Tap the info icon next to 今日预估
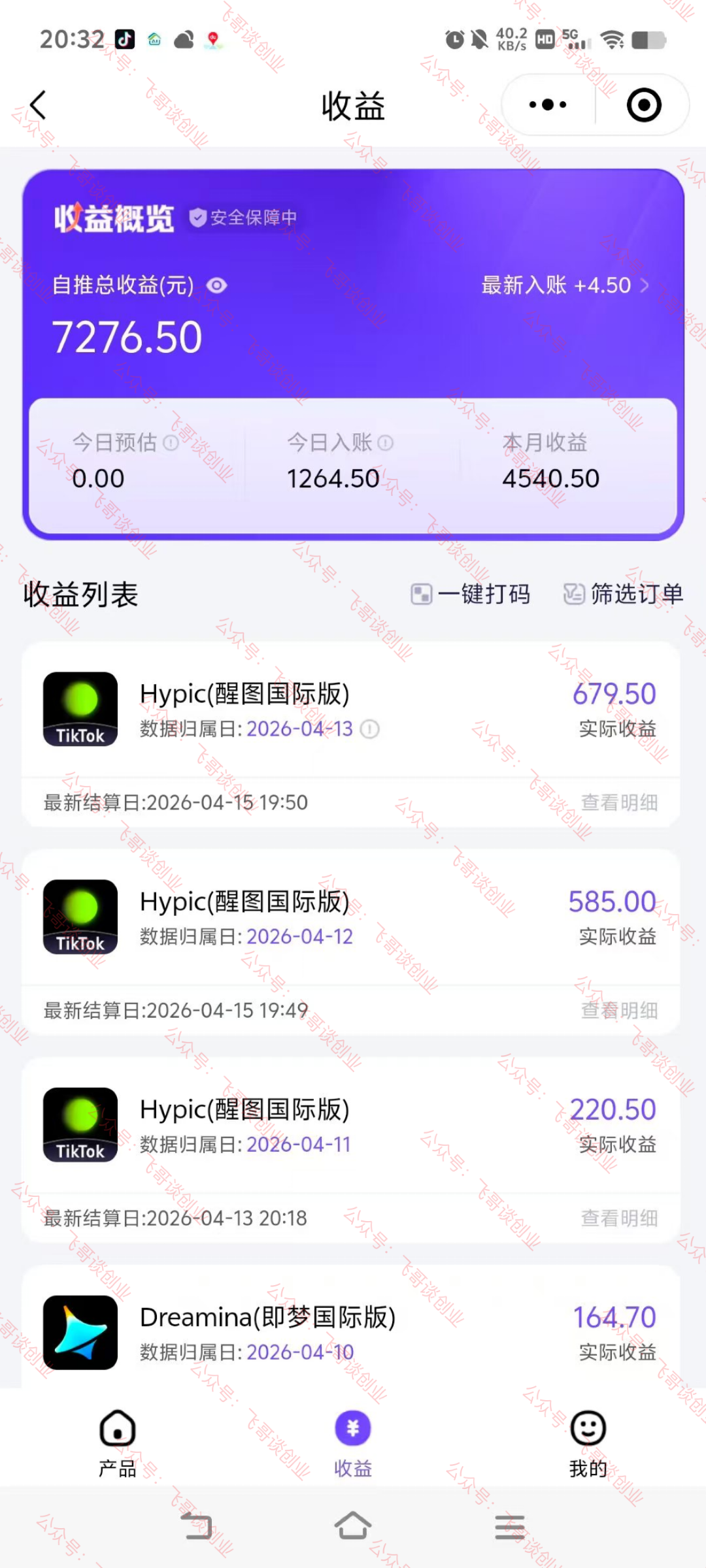Screen dimensions: 706x1568 coord(171,443)
